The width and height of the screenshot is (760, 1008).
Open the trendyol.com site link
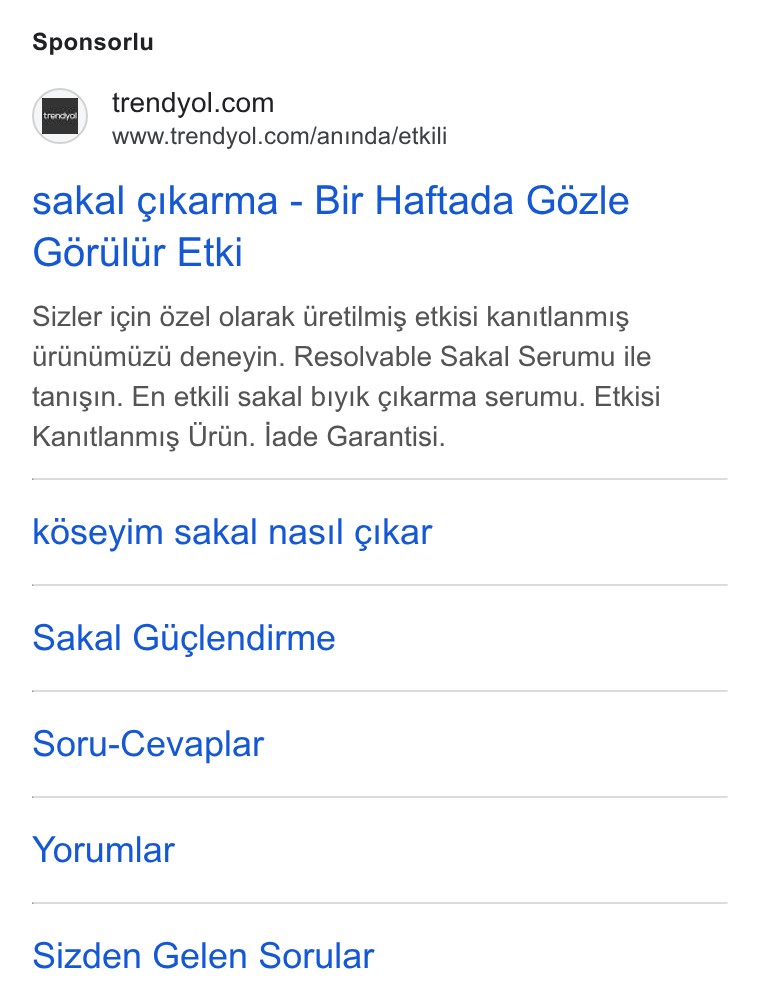pyautogui.click(x=193, y=103)
